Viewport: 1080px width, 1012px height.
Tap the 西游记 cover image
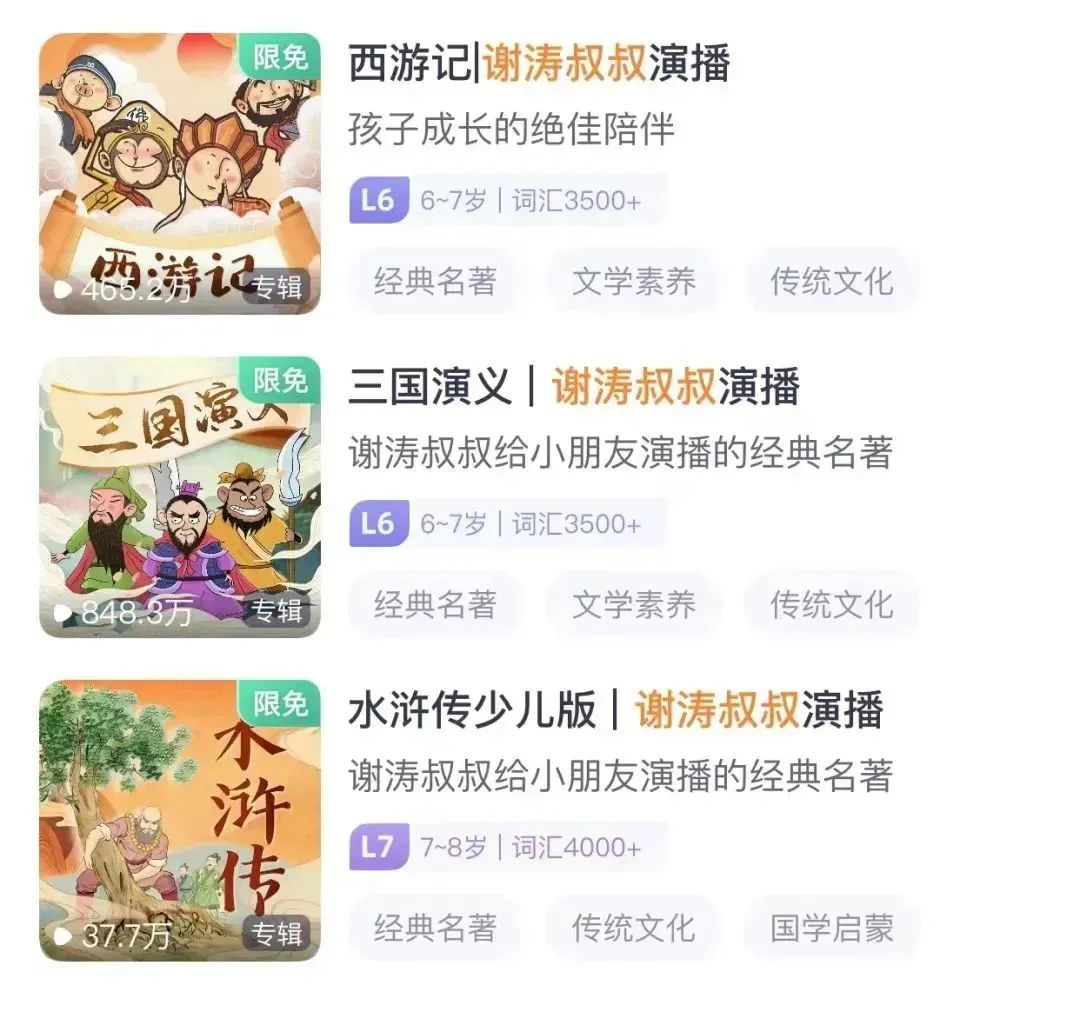[x=180, y=173]
